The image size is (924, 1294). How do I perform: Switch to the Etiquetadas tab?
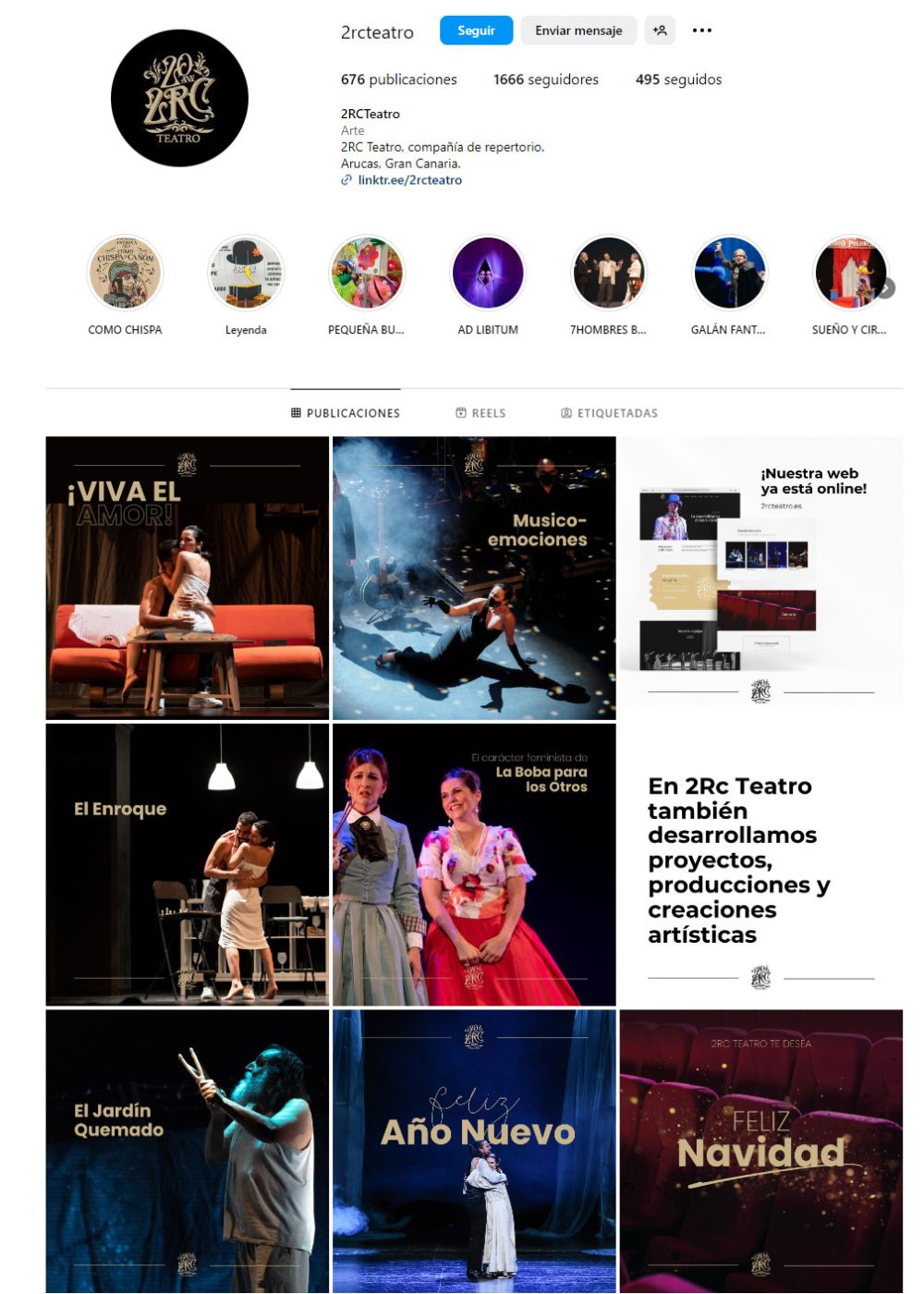609,413
